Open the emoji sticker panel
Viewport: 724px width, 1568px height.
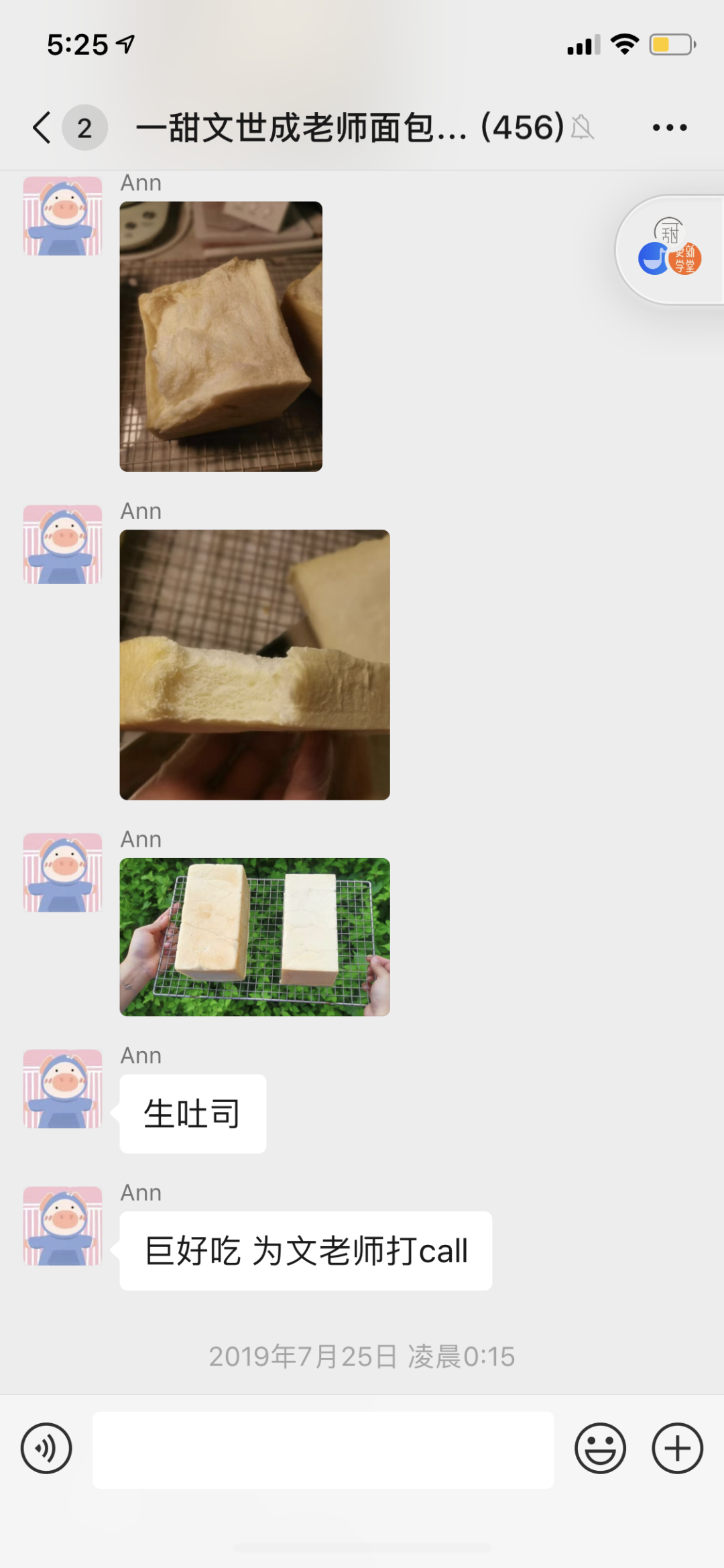(x=600, y=1448)
